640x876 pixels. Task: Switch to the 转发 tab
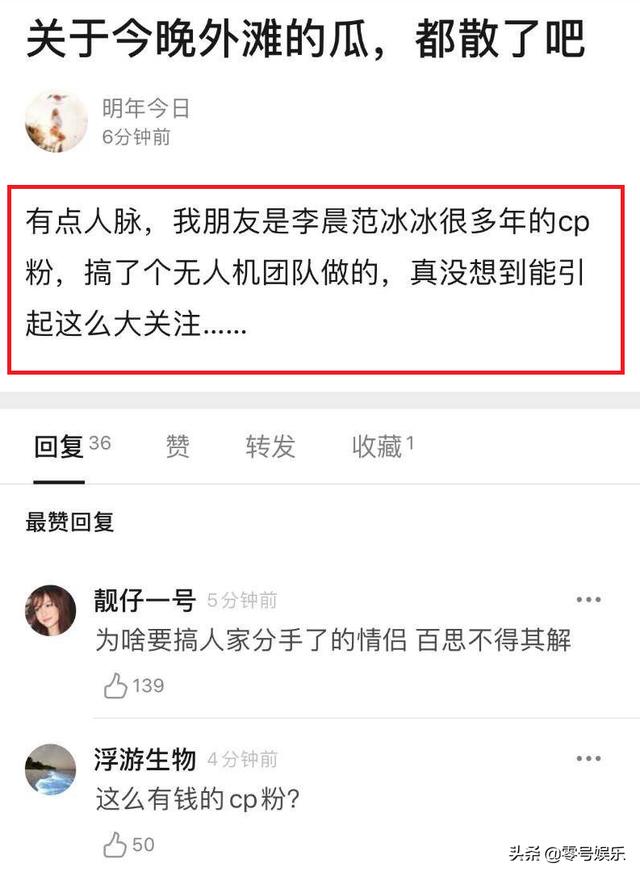point(270,447)
